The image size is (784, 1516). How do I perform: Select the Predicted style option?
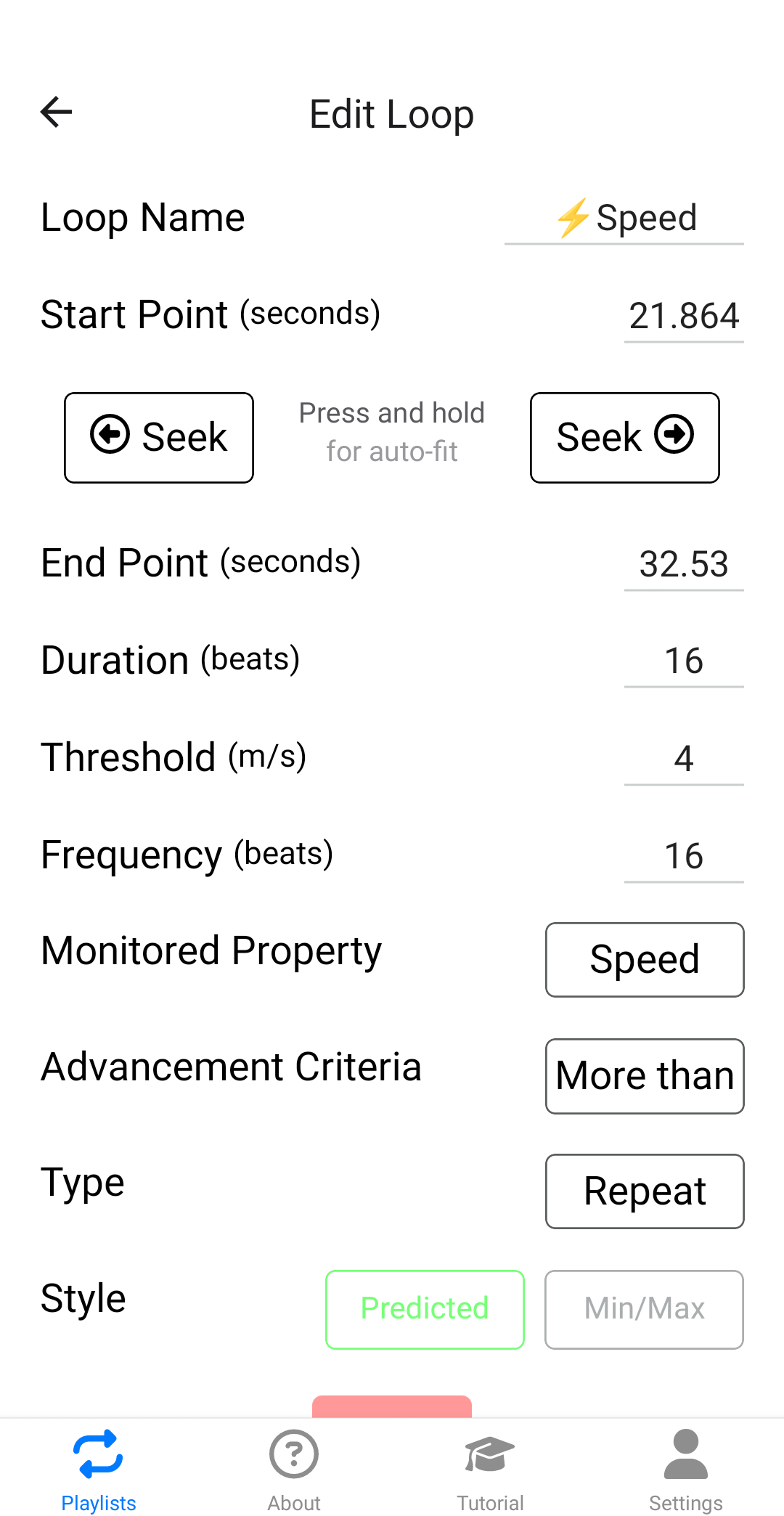tap(425, 1309)
